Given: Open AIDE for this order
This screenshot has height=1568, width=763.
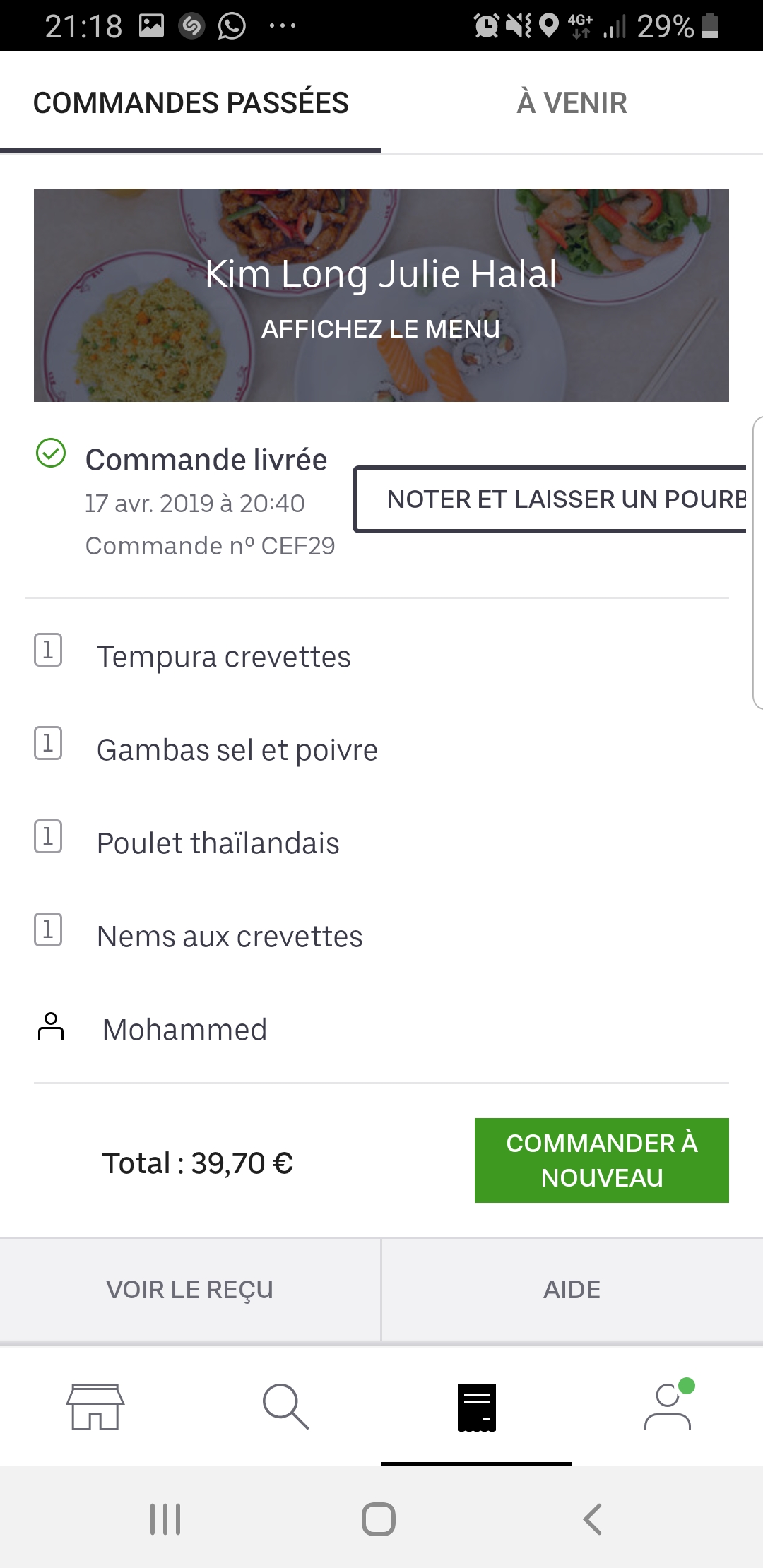Looking at the screenshot, I should (572, 1290).
